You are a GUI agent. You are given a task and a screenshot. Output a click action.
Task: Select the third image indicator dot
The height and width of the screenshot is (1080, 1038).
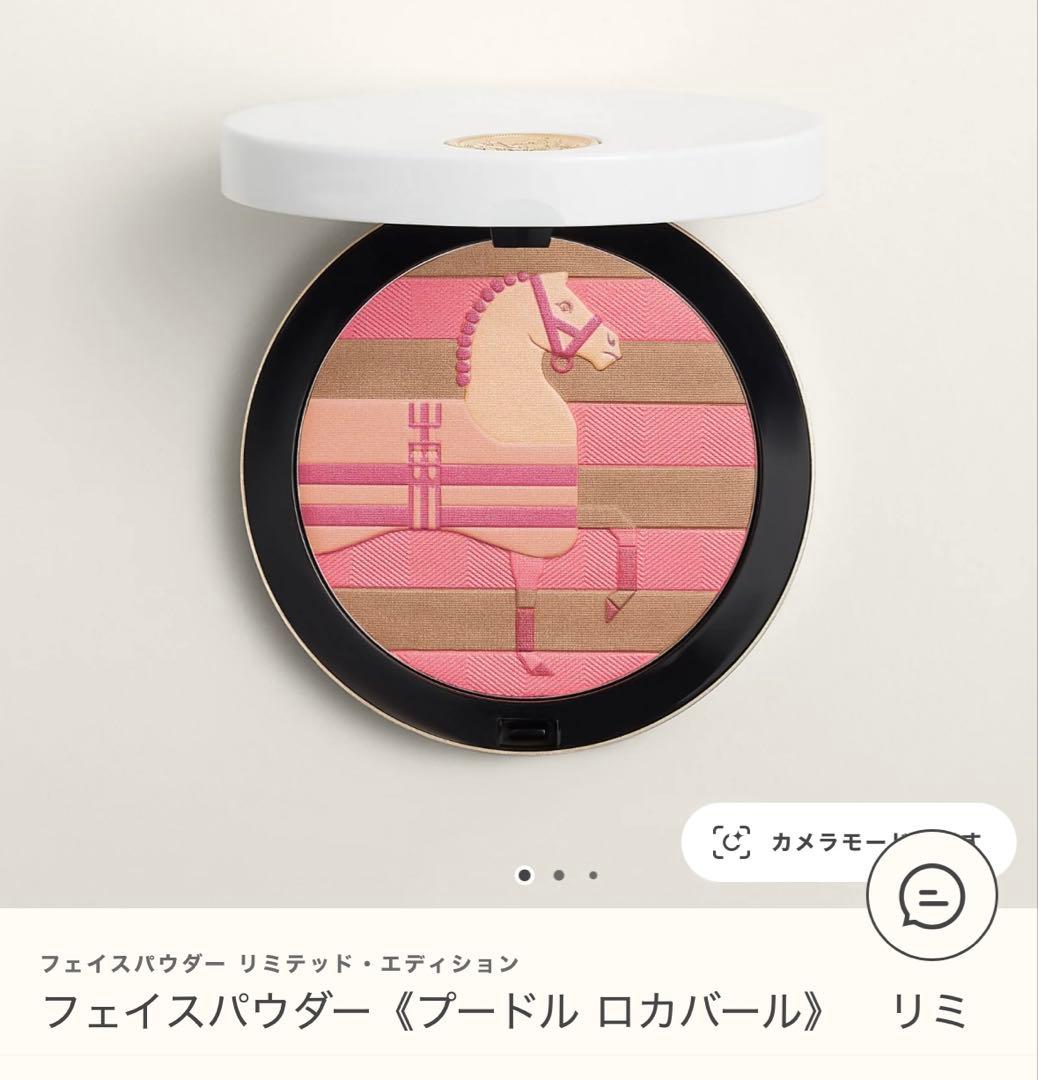point(593,876)
